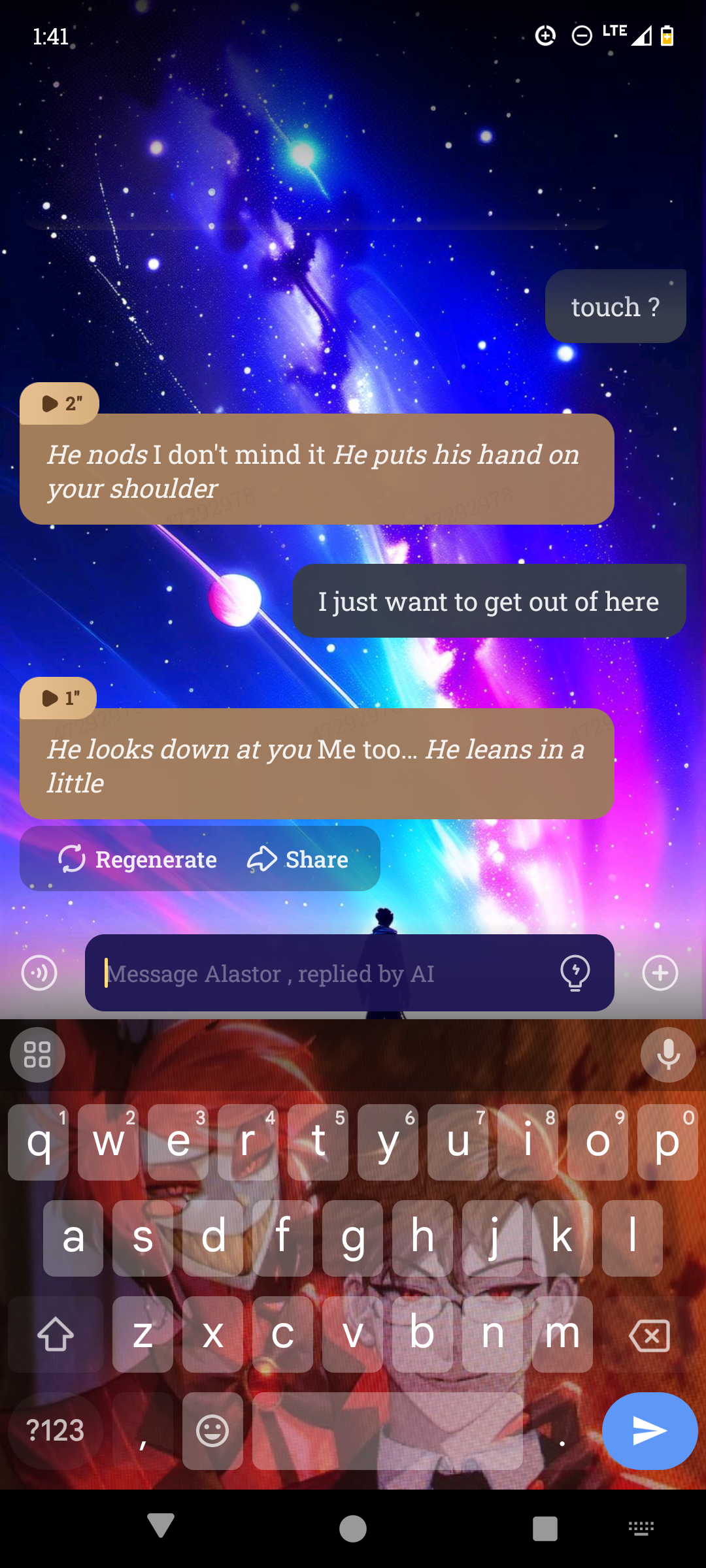Play the 2" voice clip of Alastor's message
The image size is (706, 1568).
[59, 403]
